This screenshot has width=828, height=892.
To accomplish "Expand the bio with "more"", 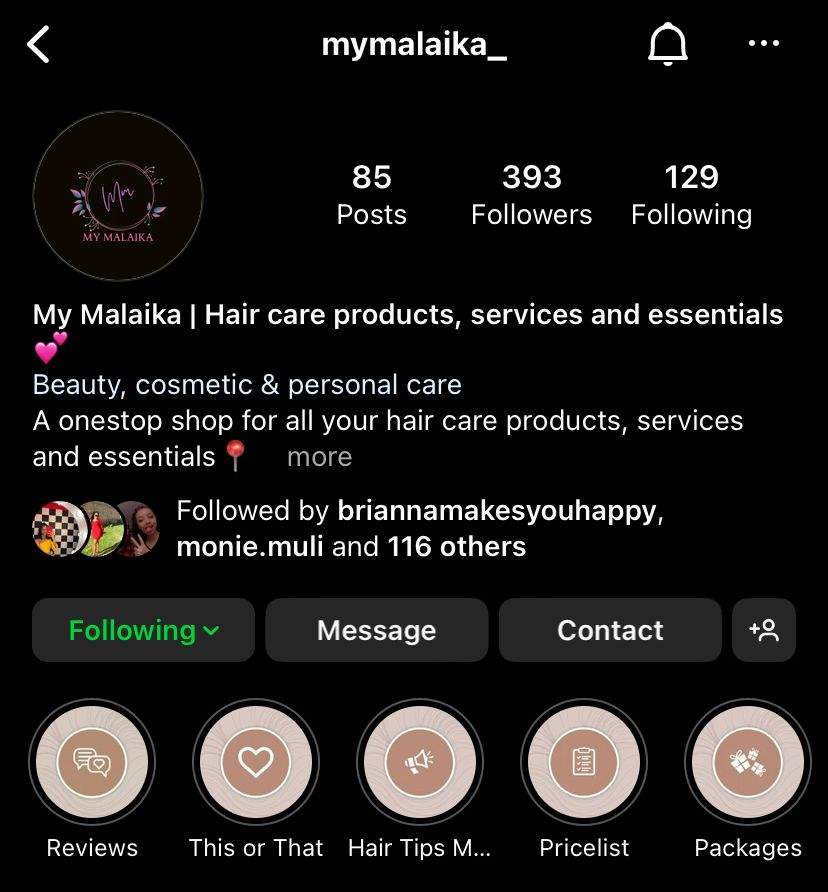I will [319, 457].
